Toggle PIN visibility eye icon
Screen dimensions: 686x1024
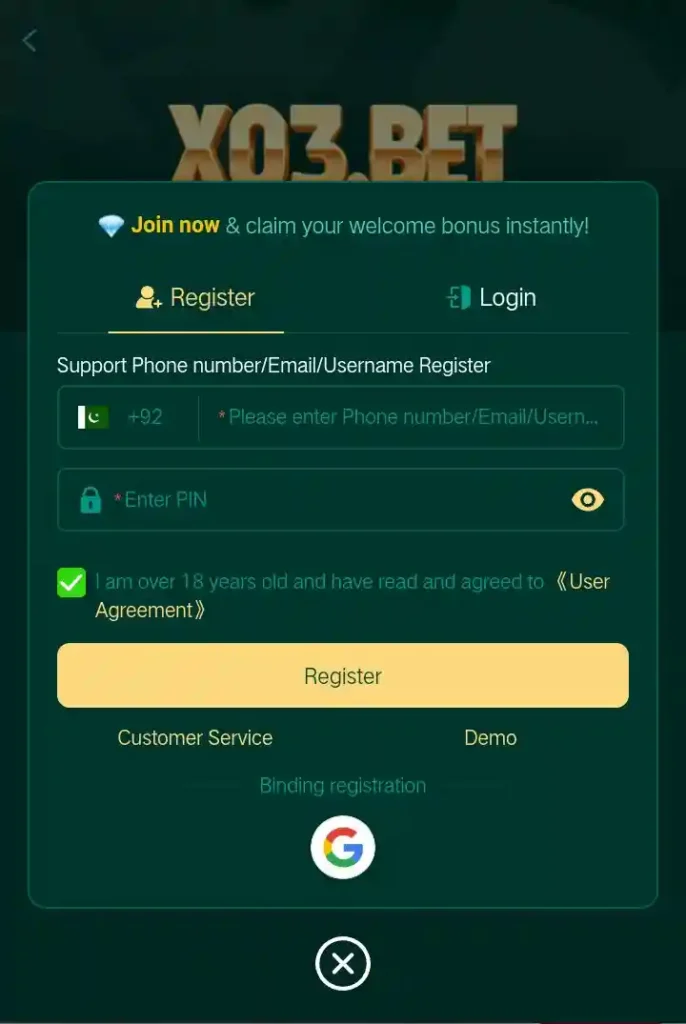click(587, 500)
